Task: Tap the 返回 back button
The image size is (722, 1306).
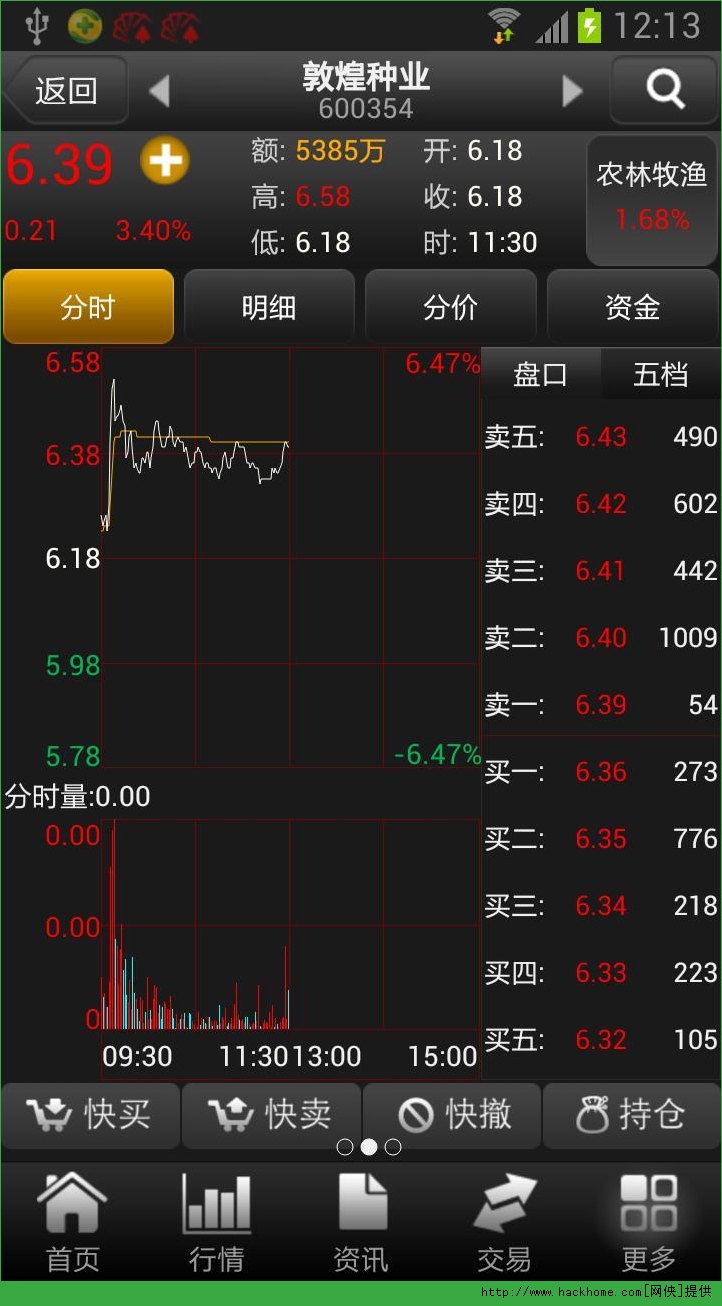Action: (66, 91)
